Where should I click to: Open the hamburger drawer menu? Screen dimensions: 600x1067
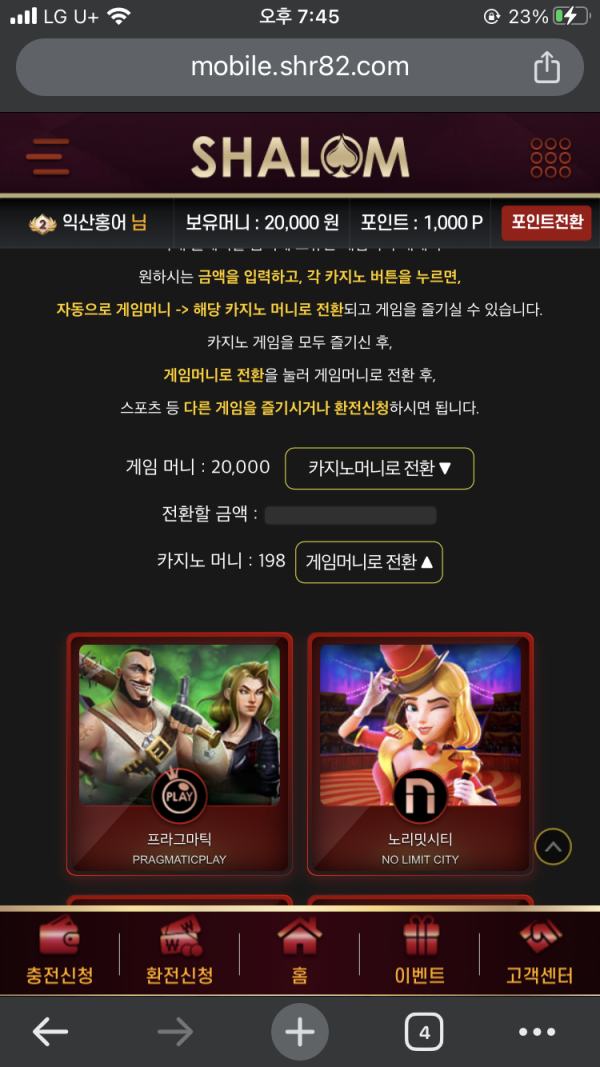(48, 157)
